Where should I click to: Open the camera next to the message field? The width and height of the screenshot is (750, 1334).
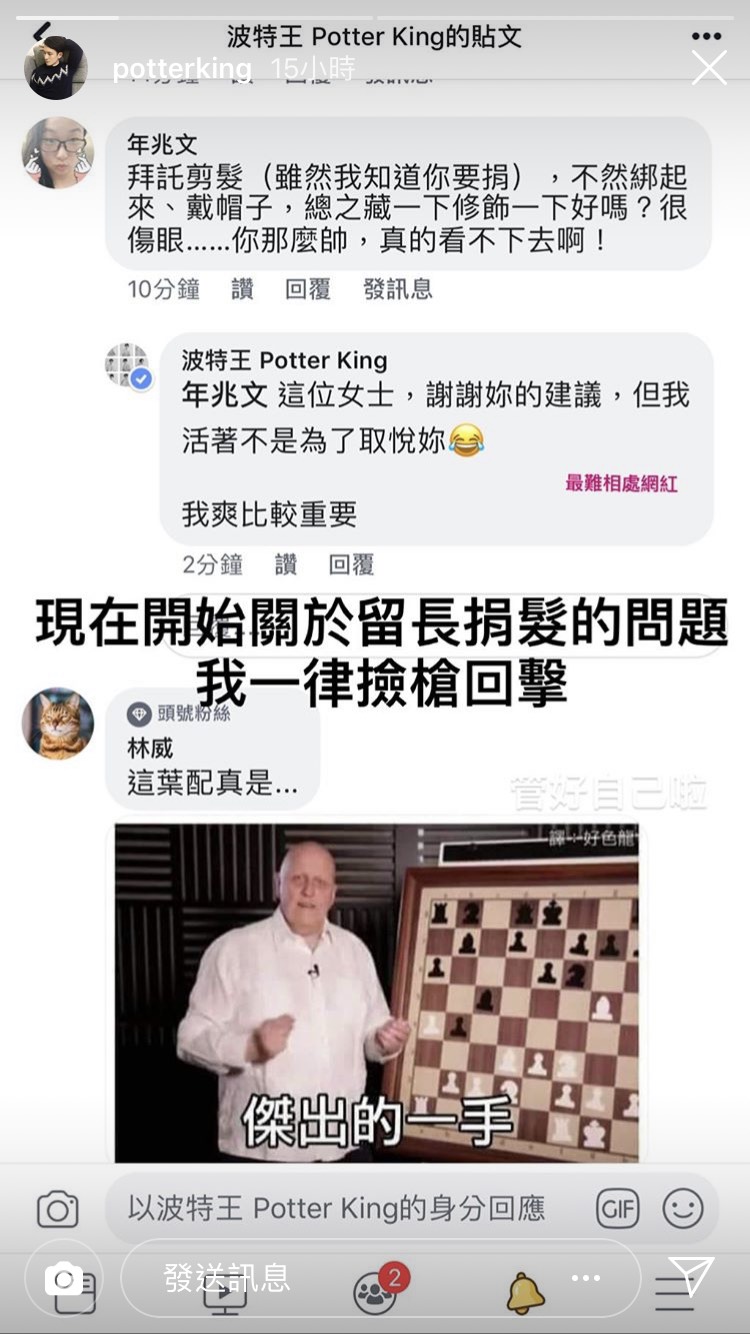[64, 1277]
